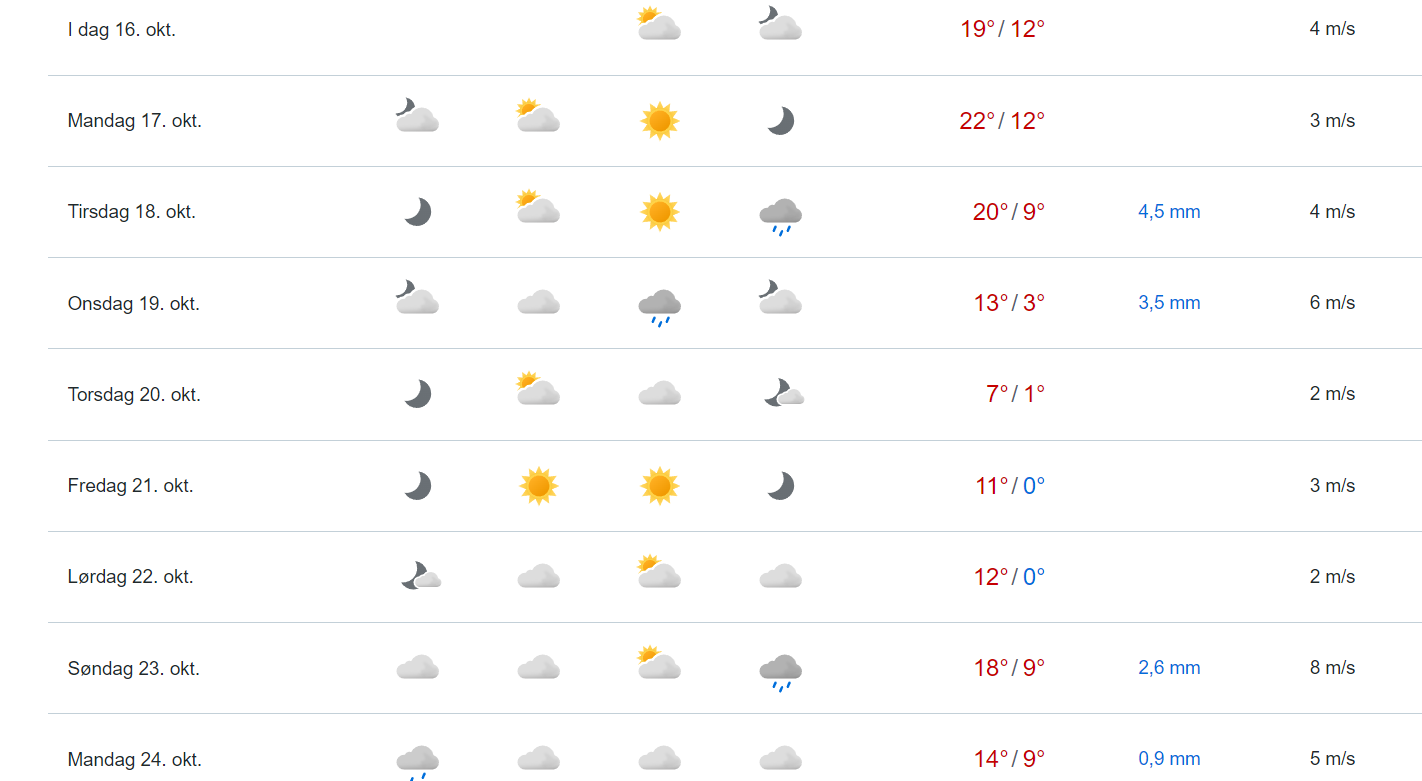Screen dimensions: 1422x781
Task: Open the Søndag 23. okt. forecast
Action: 134,668
